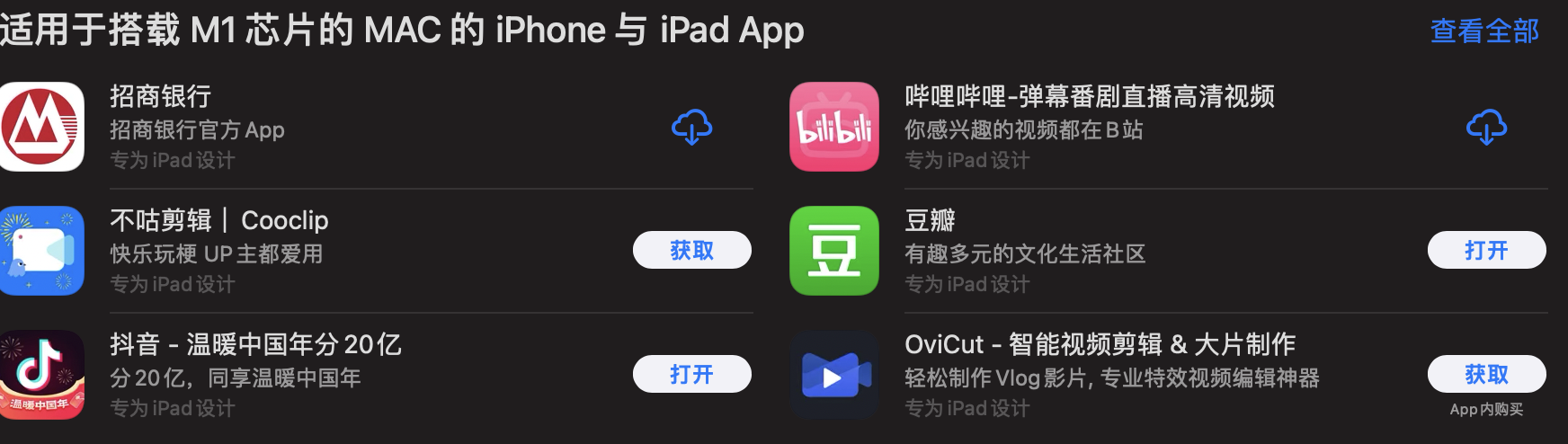
Task: View 招商银行 app details
Action: pyautogui.click(x=161, y=97)
